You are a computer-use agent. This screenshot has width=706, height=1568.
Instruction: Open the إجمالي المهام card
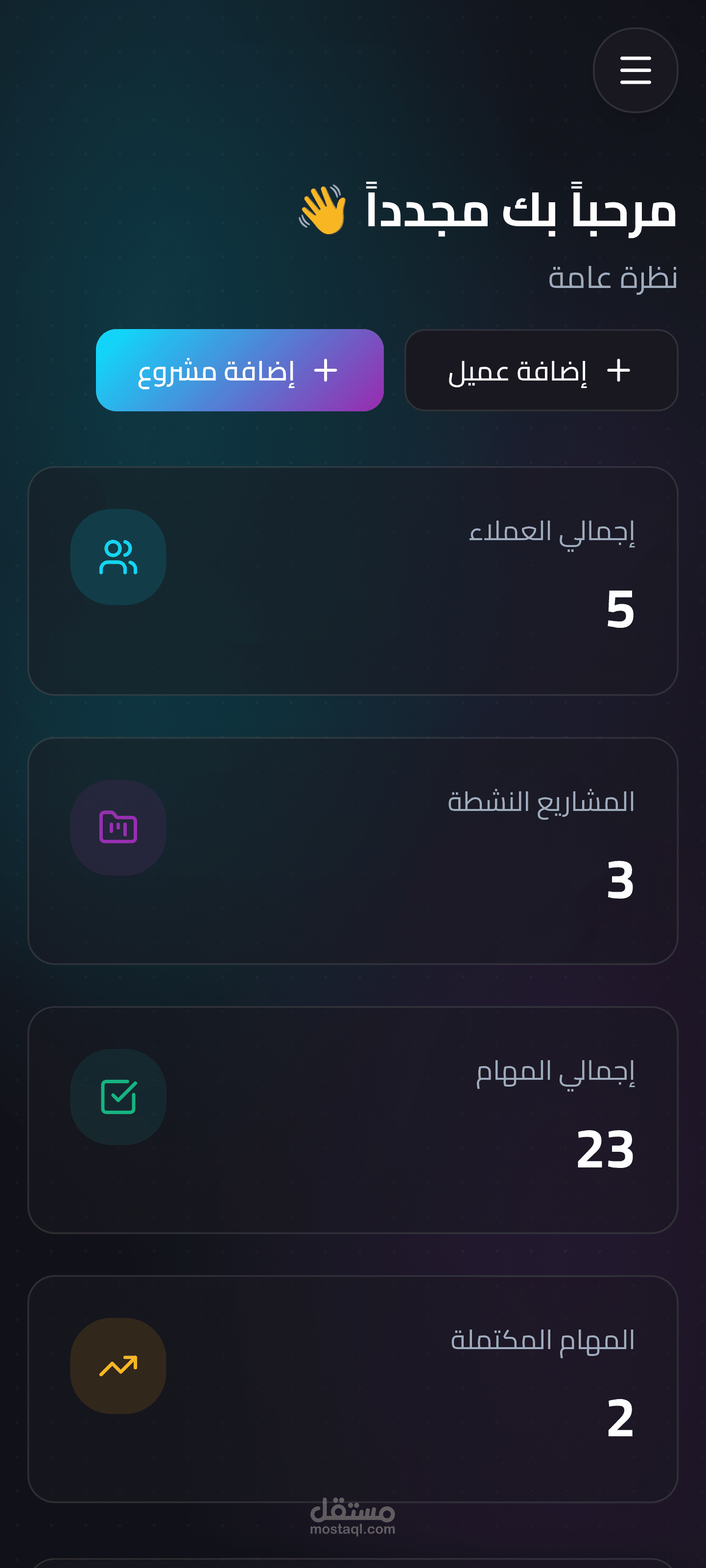point(353,1120)
